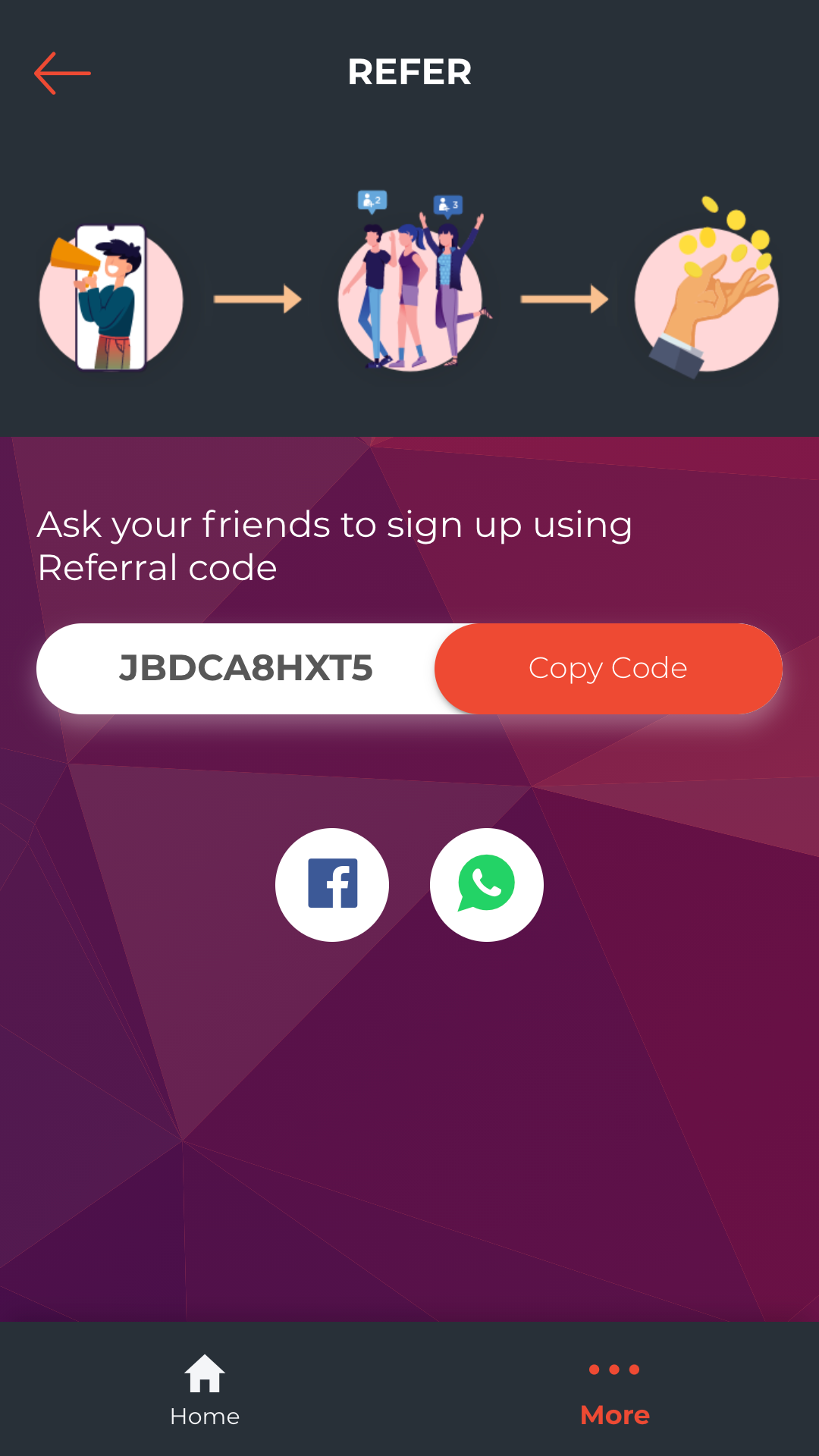Screen dimensions: 819x1456
Task: Share referral via Facebook
Action: point(332,884)
